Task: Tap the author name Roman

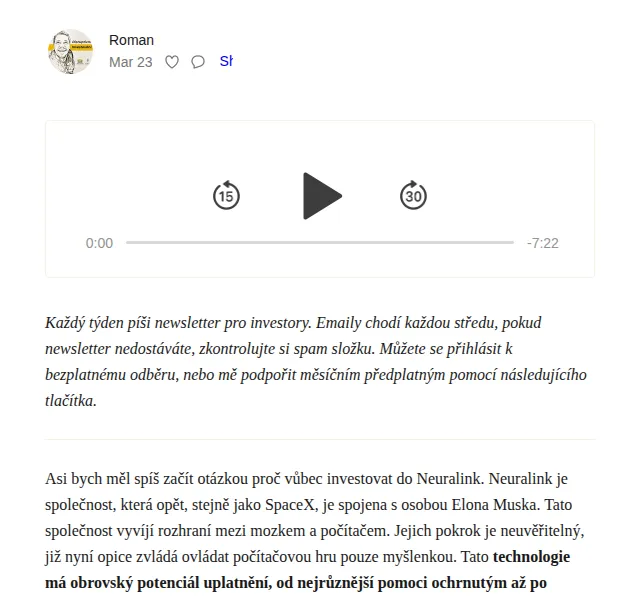Action: (x=131, y=40)
